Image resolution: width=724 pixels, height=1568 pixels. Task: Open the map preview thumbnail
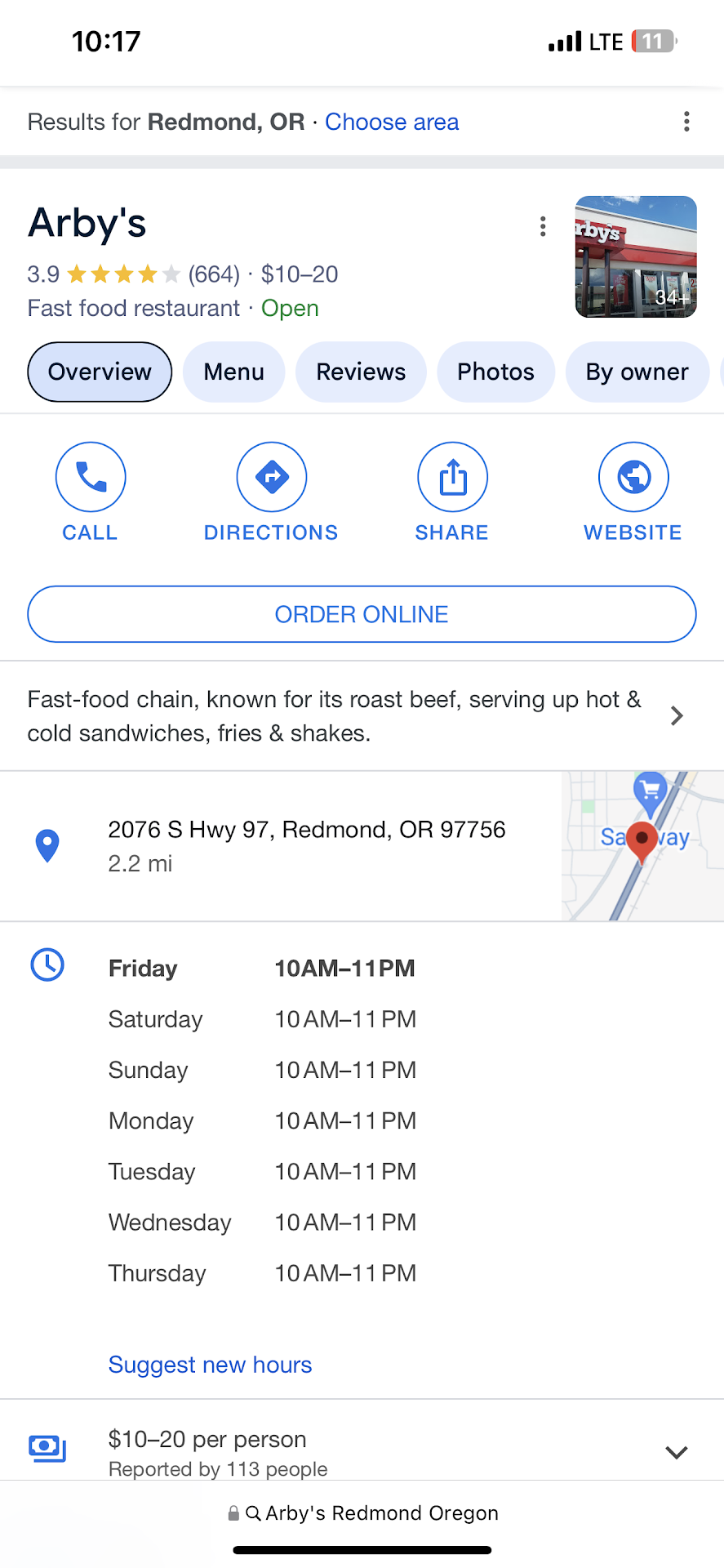coord(642,846)
